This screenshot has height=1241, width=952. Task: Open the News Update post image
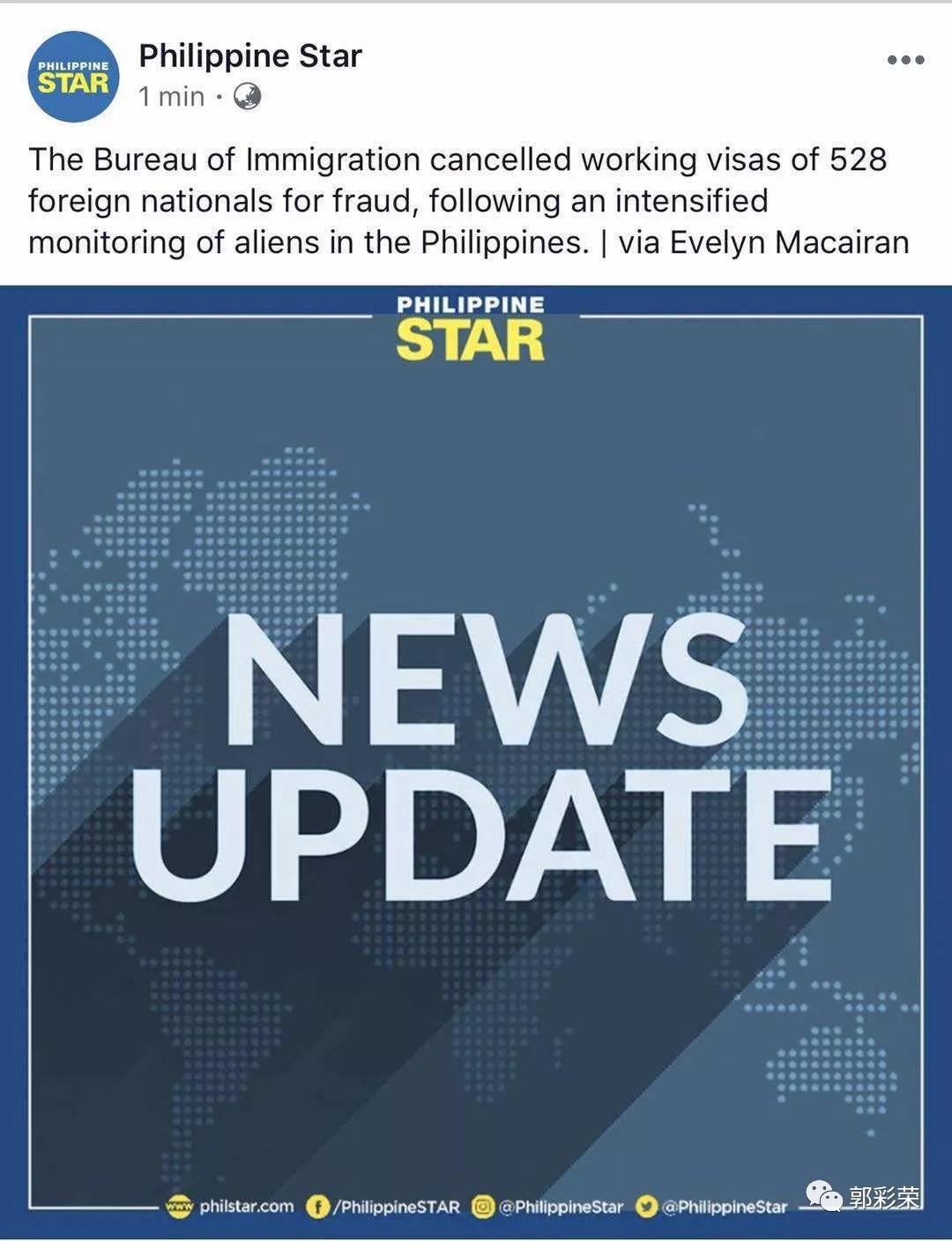point(476,758)
